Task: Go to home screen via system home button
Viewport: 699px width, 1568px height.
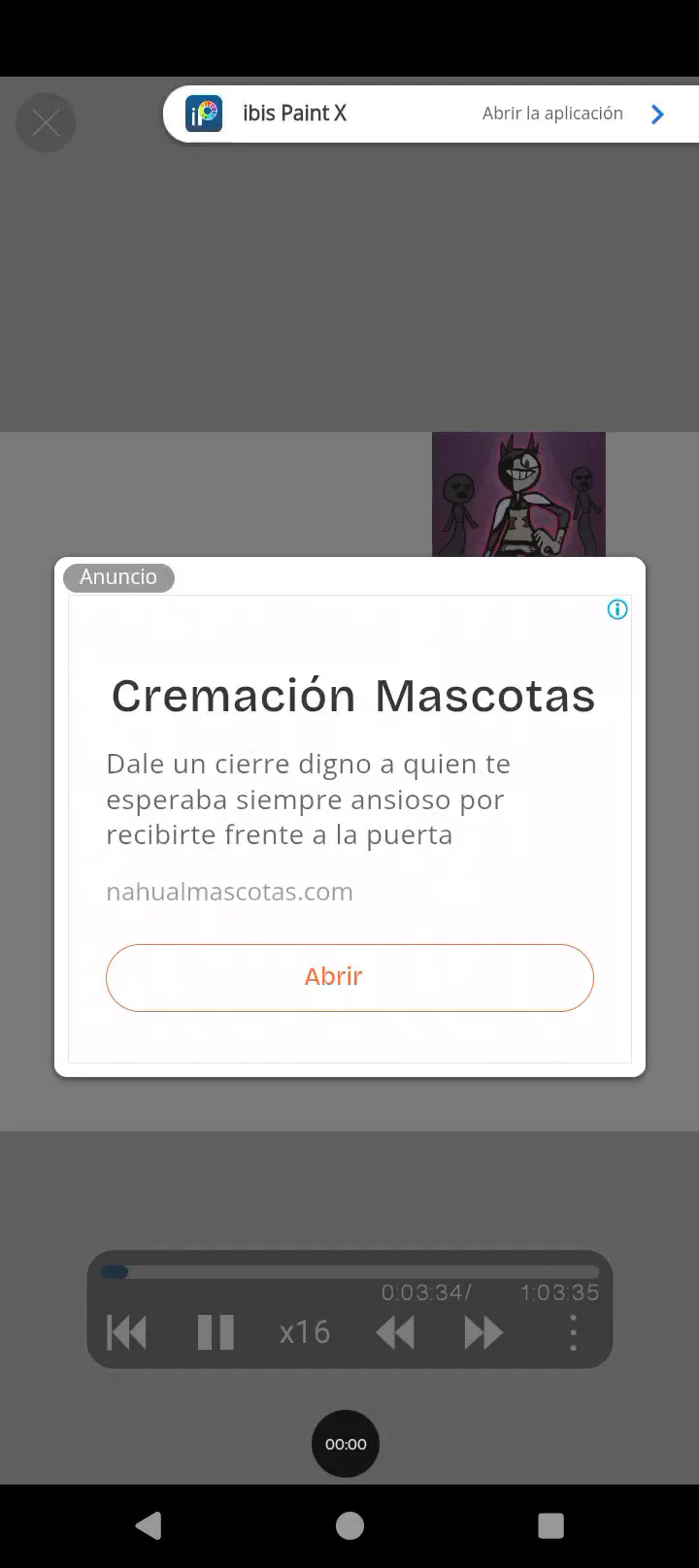Action: [349, 1526]
